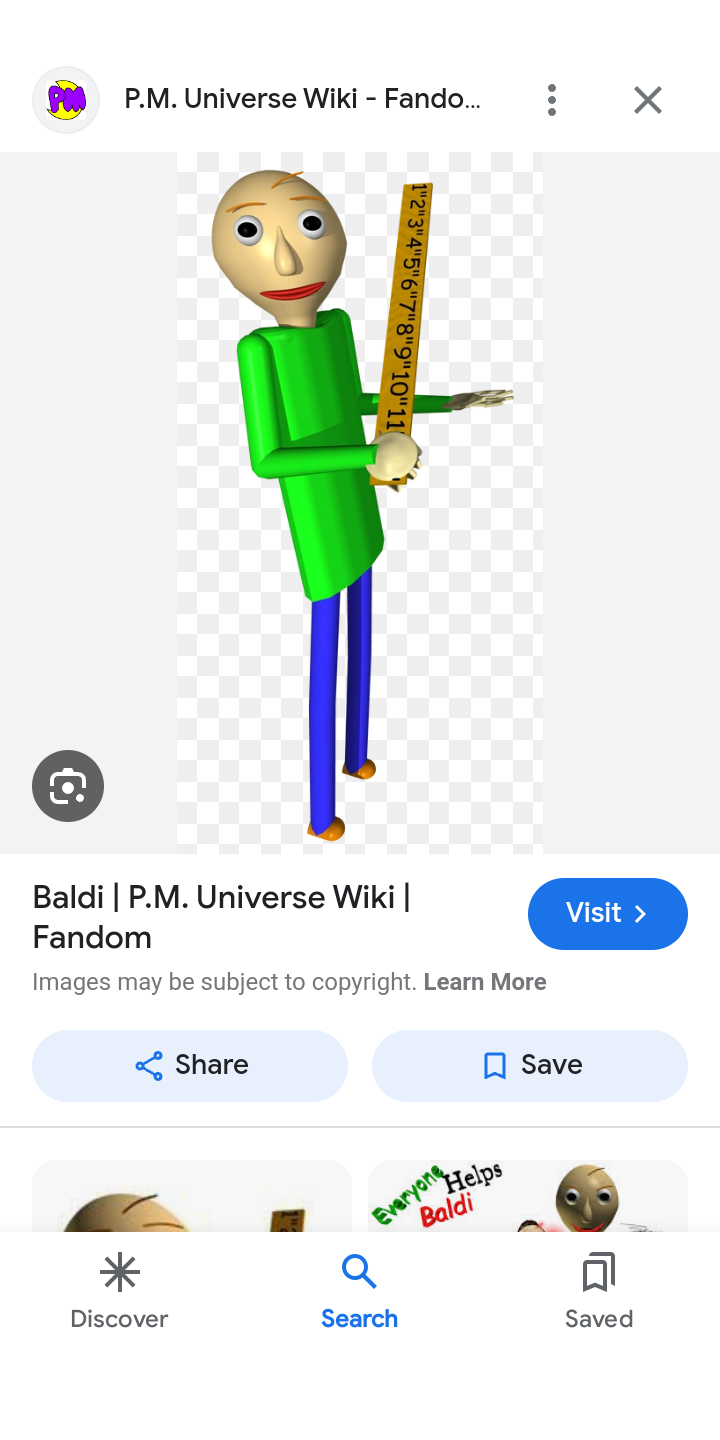The width and height of the screenshot is (720, 1440).
Task: Close the image viewer
Action: [x=648, y=100]
